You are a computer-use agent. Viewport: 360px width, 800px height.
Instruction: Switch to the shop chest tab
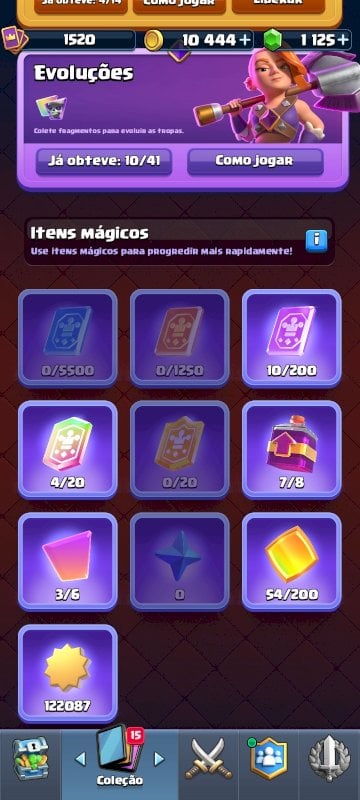point(31,759)
